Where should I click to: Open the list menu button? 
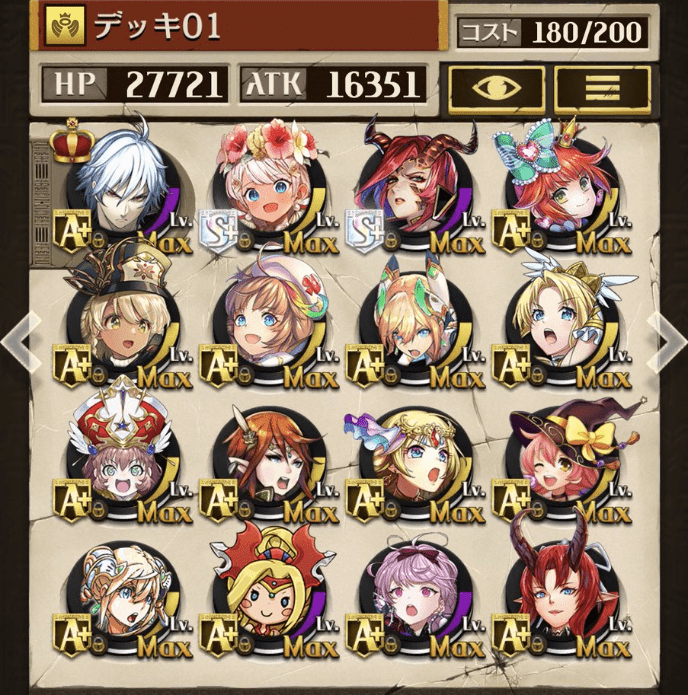(x=602, y=88)
